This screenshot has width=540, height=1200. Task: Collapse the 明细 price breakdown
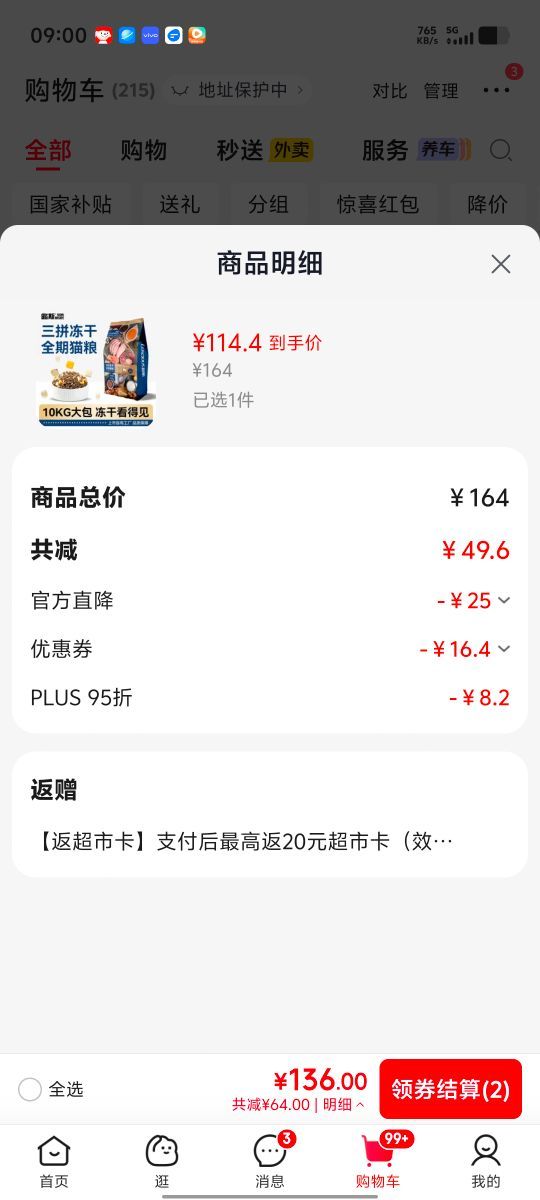coord(344,1105)
